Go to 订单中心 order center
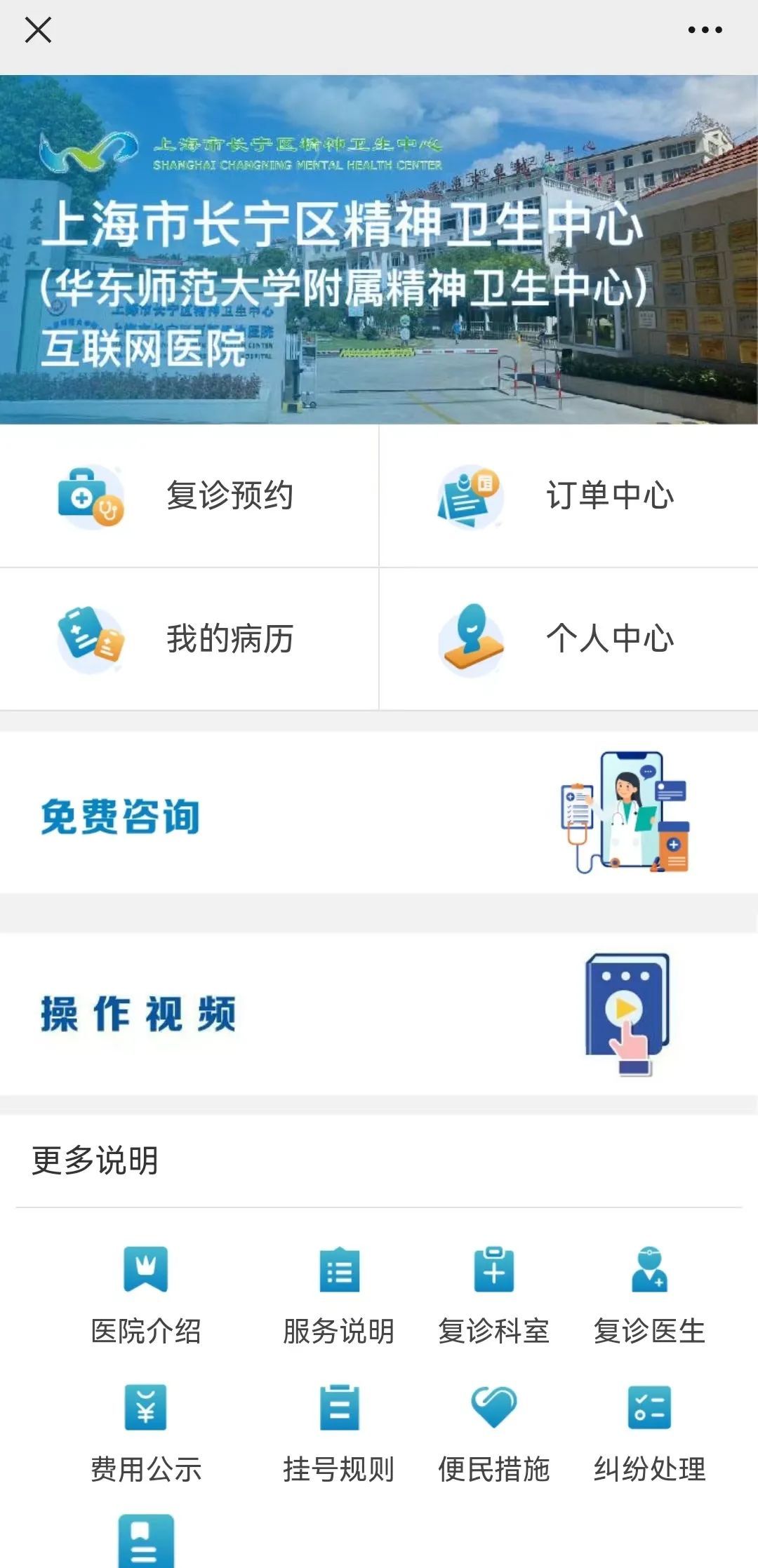 (568, 496)
